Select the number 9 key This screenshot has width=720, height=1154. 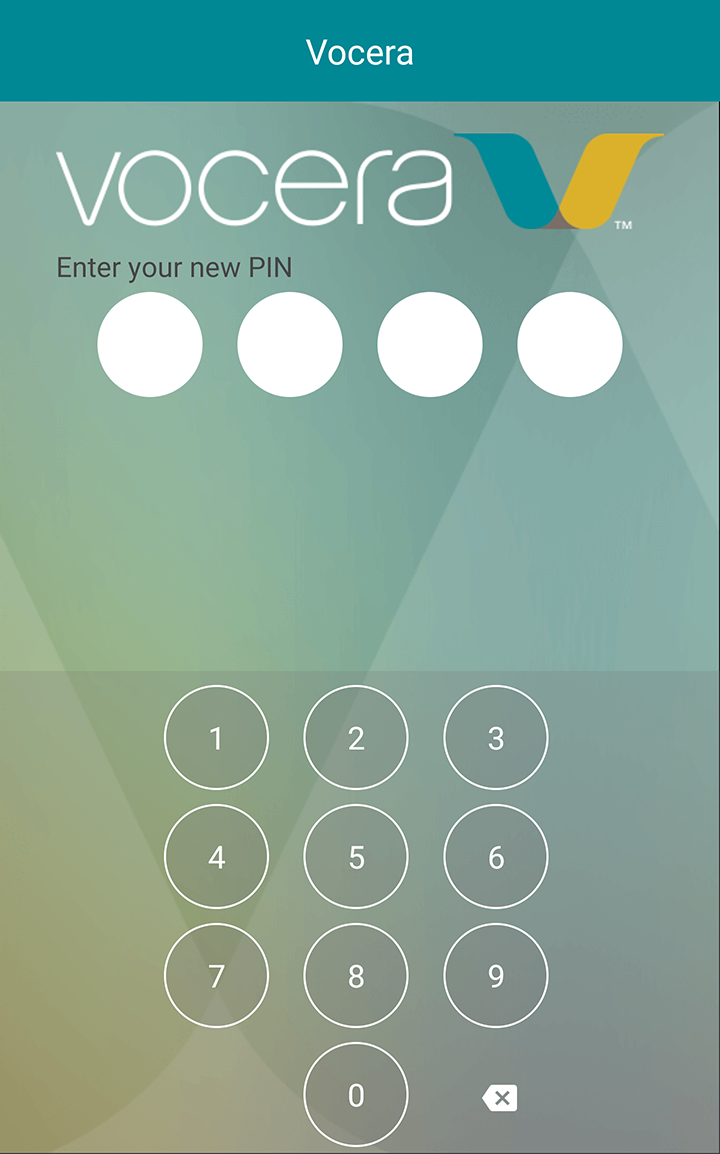pos(496,976)
